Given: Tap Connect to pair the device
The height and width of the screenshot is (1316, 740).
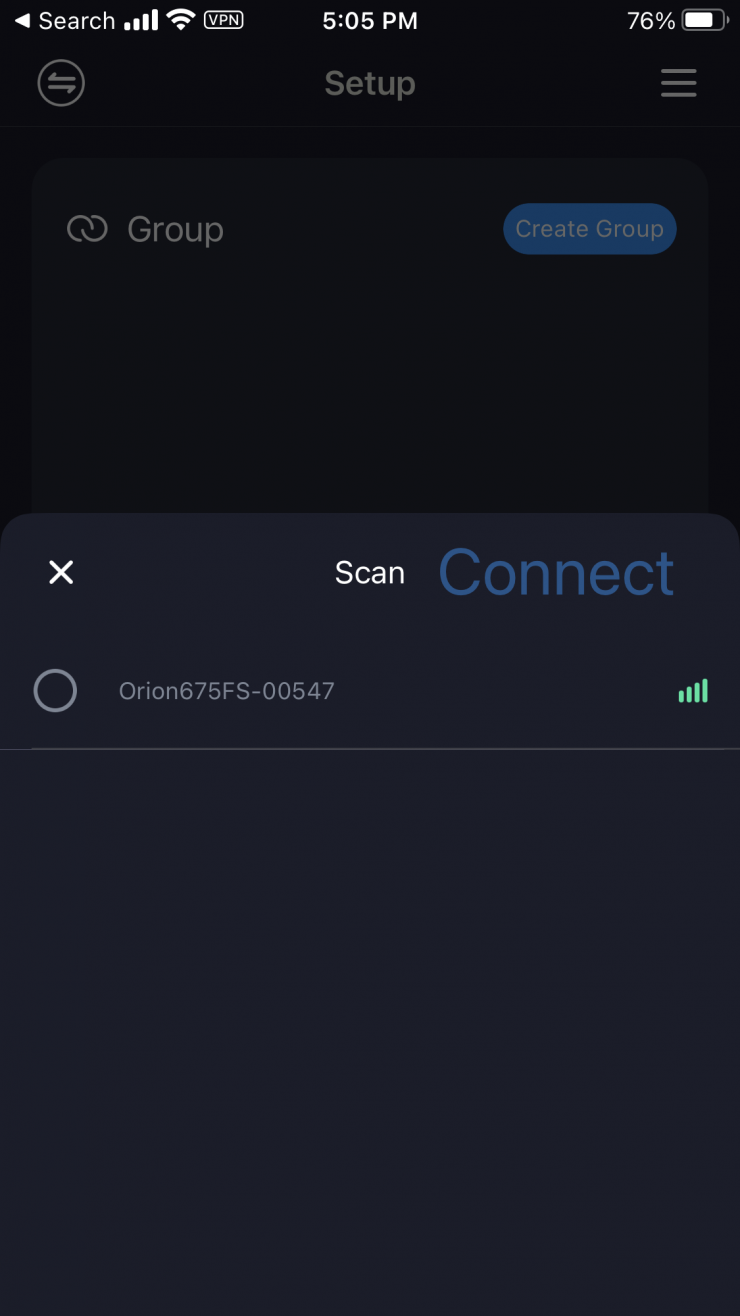Looking at the screenshot, I should point(556,573).
